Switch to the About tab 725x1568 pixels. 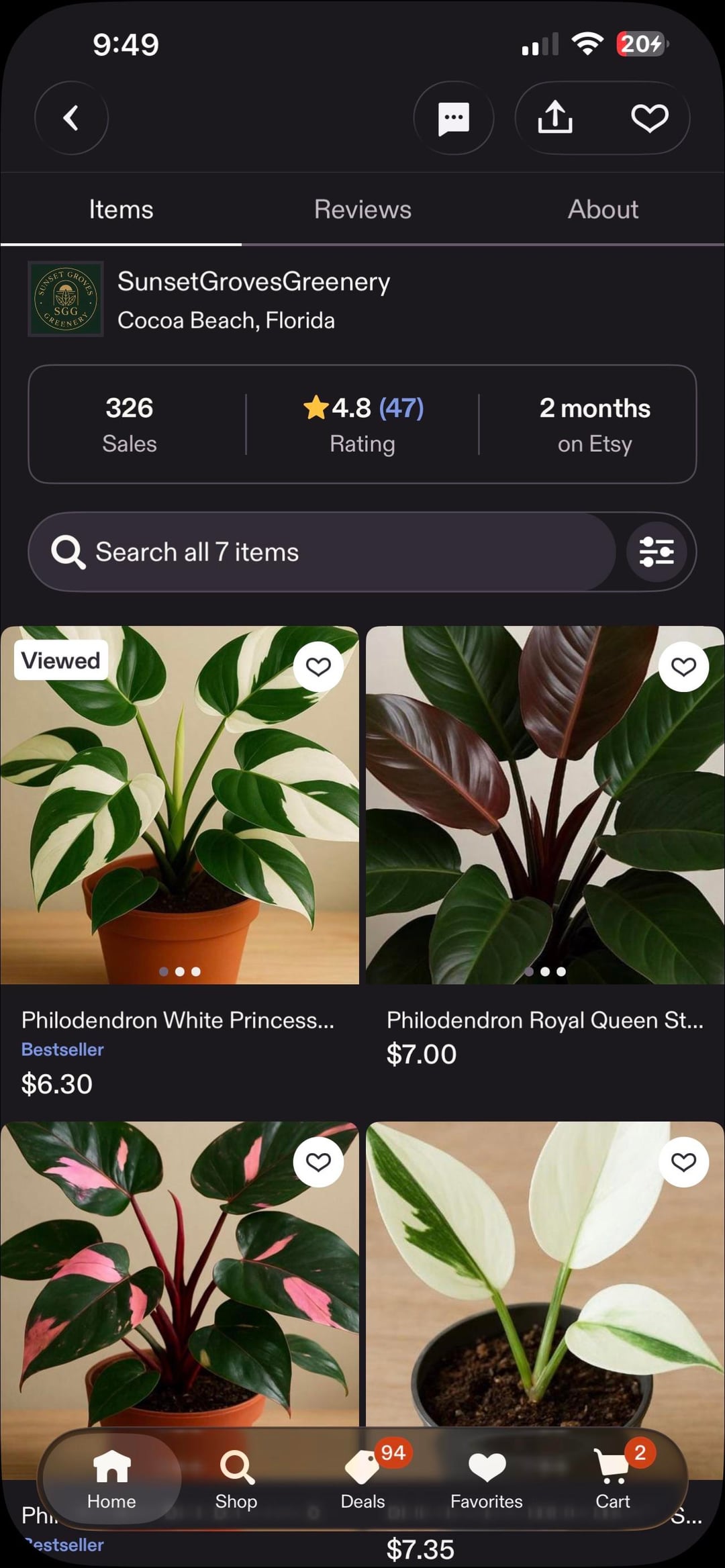[603, 209]
